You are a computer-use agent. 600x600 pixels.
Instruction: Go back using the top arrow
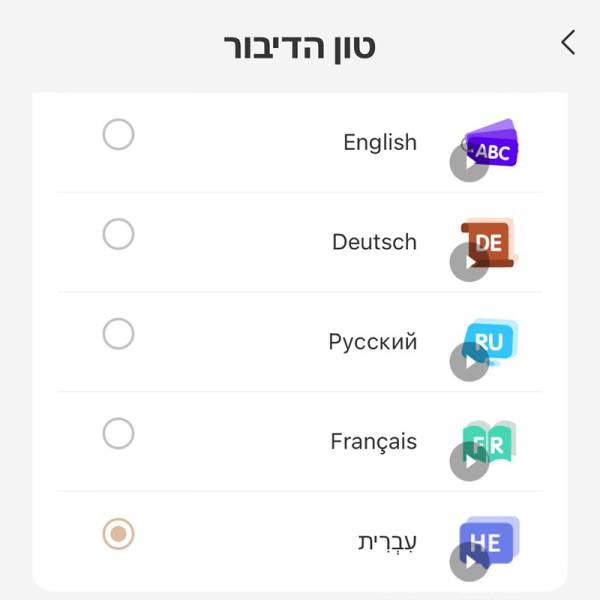[x=568, y=42]
